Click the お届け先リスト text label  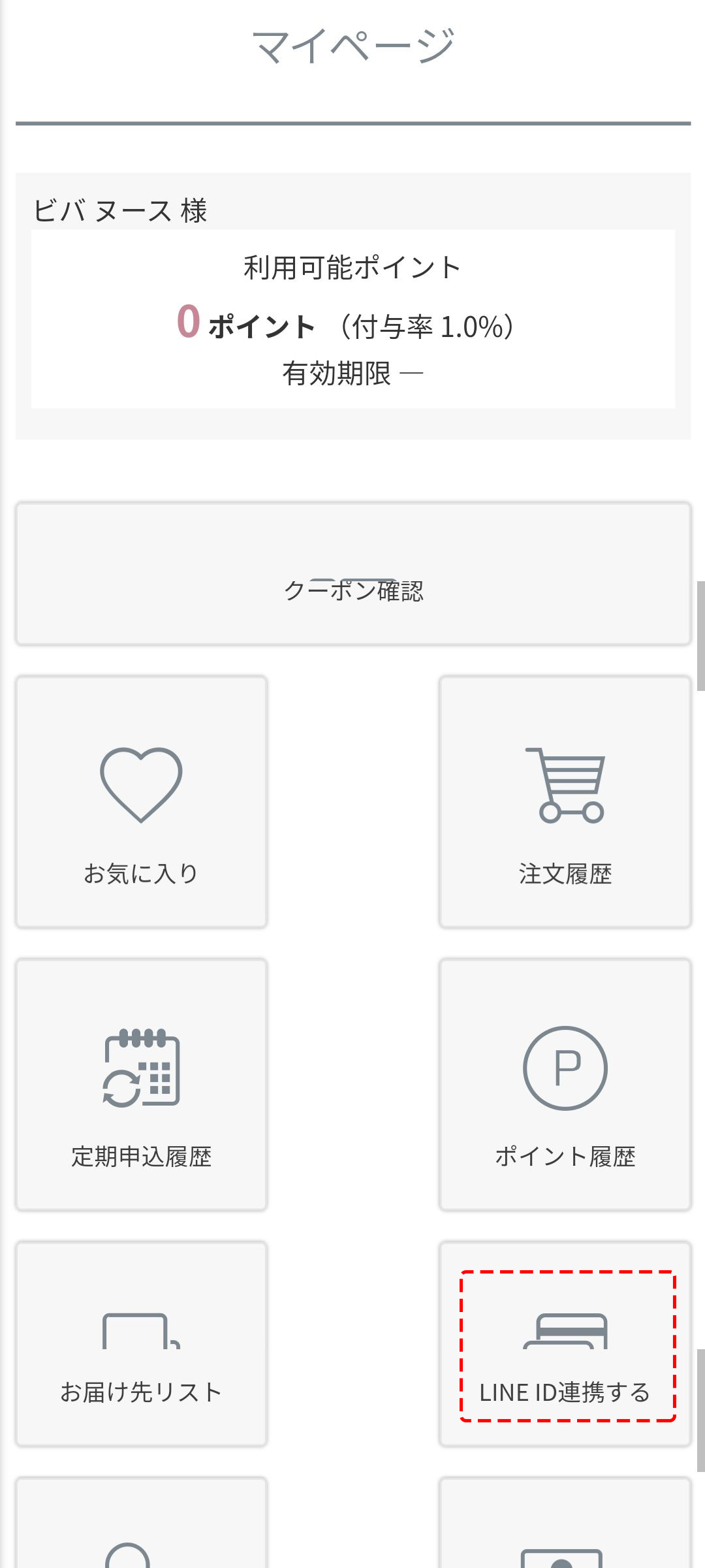pos(140,1390)
